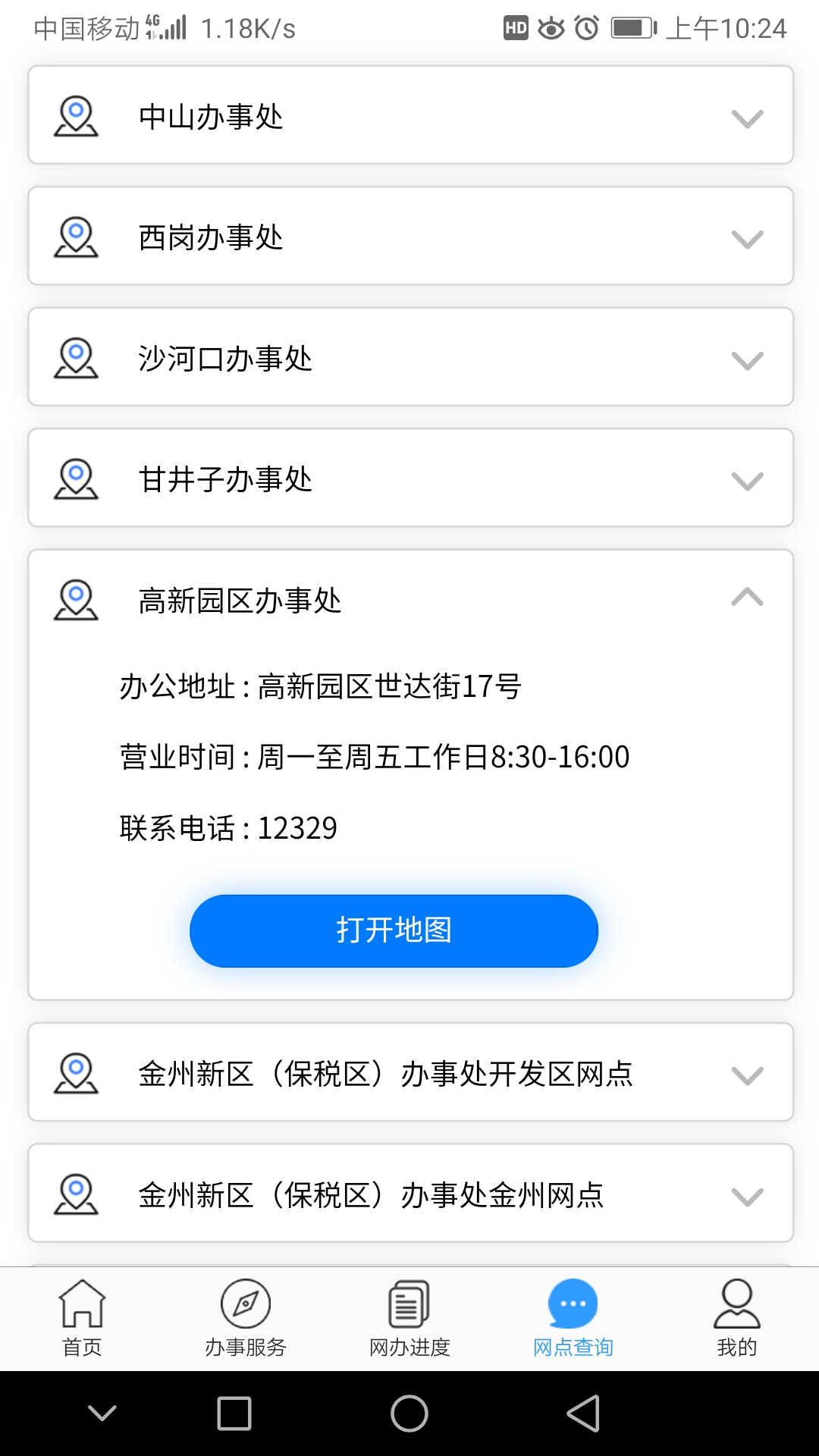The height and width of the screenshot is (1456, 819).
Task: Open the 办事服务 compass icon
Action: (x=245, y=1298)
